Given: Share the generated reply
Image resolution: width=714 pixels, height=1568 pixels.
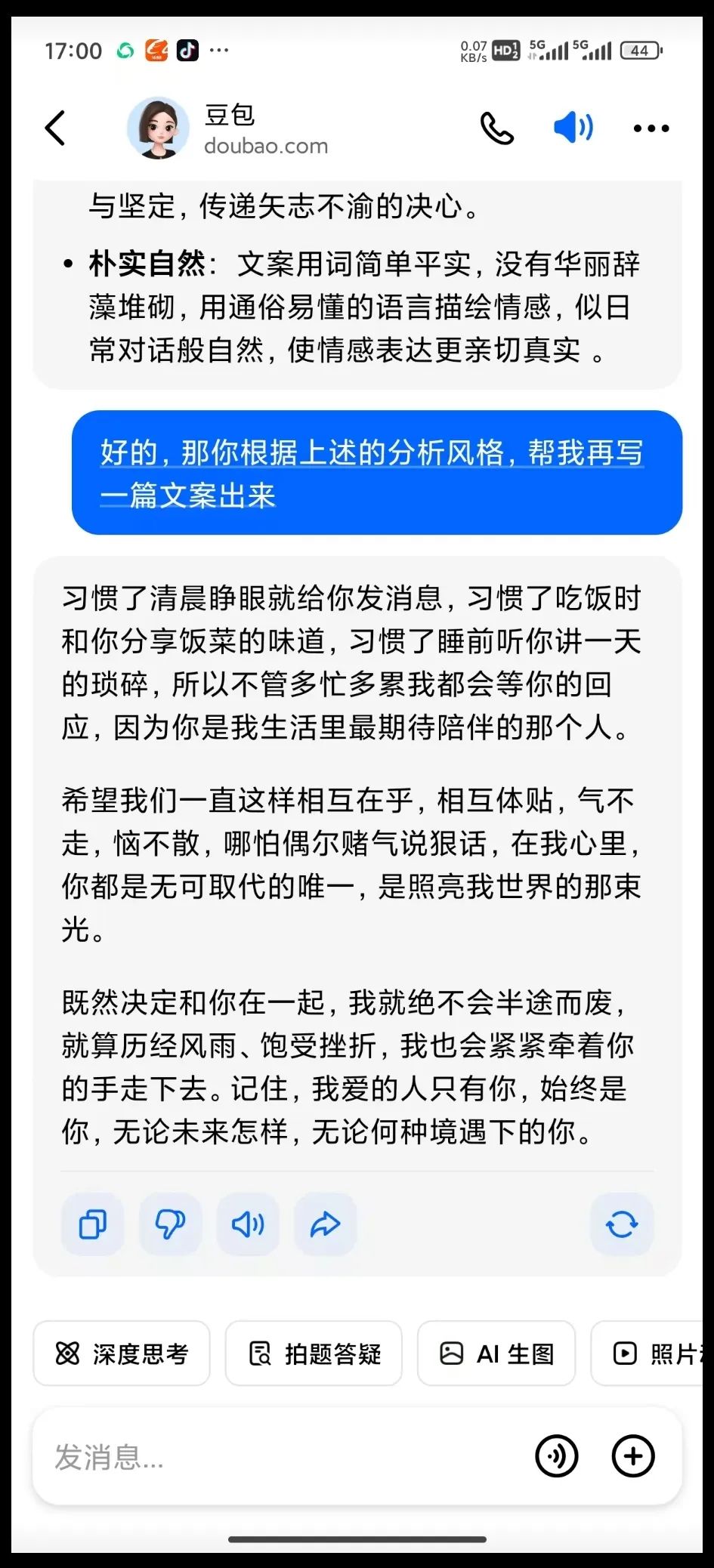Looking at the screenshot, I should pyautogui.click(x=325, y=1224).
